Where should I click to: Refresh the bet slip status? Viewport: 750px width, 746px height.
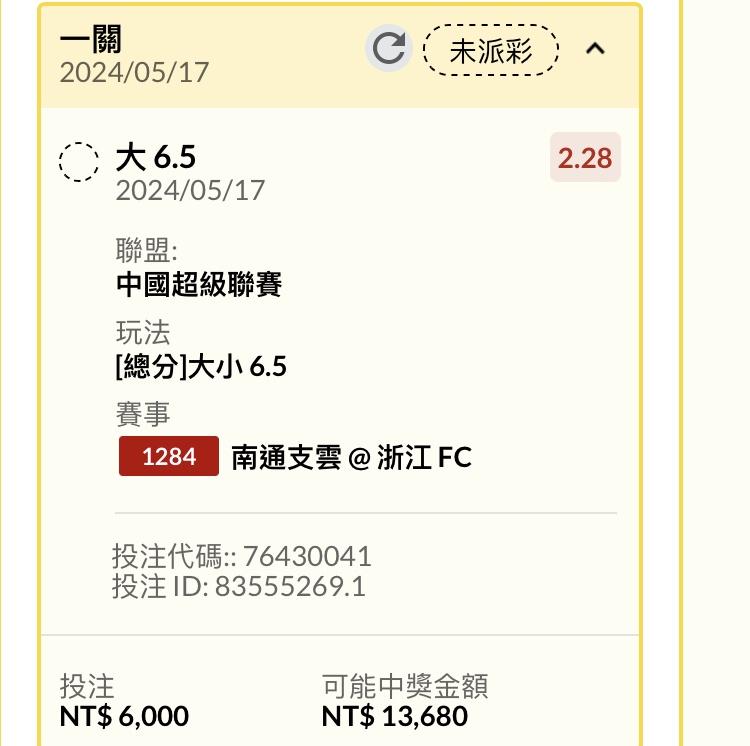[388, 49]
